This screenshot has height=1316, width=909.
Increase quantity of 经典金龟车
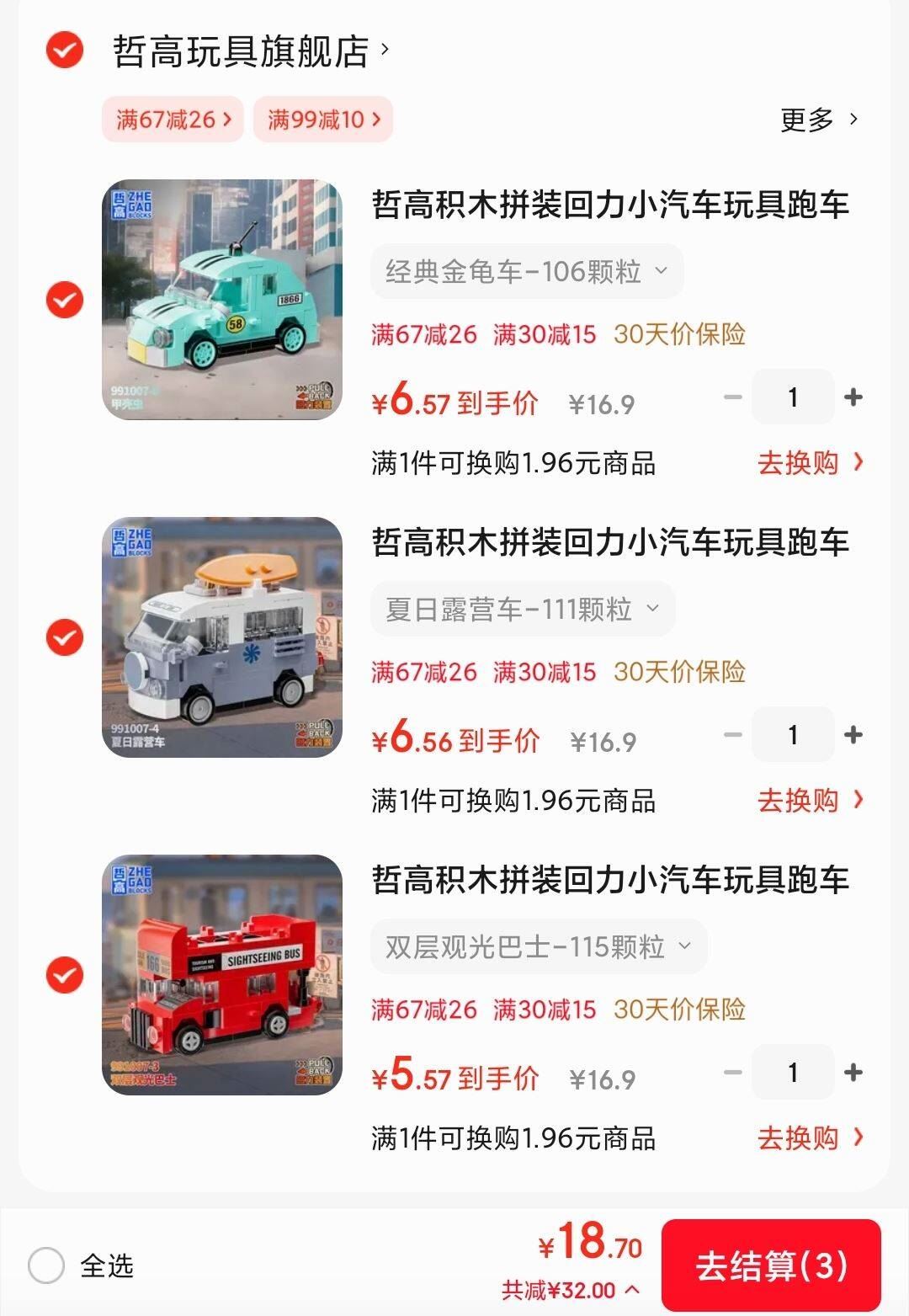(x=853, y=397)
